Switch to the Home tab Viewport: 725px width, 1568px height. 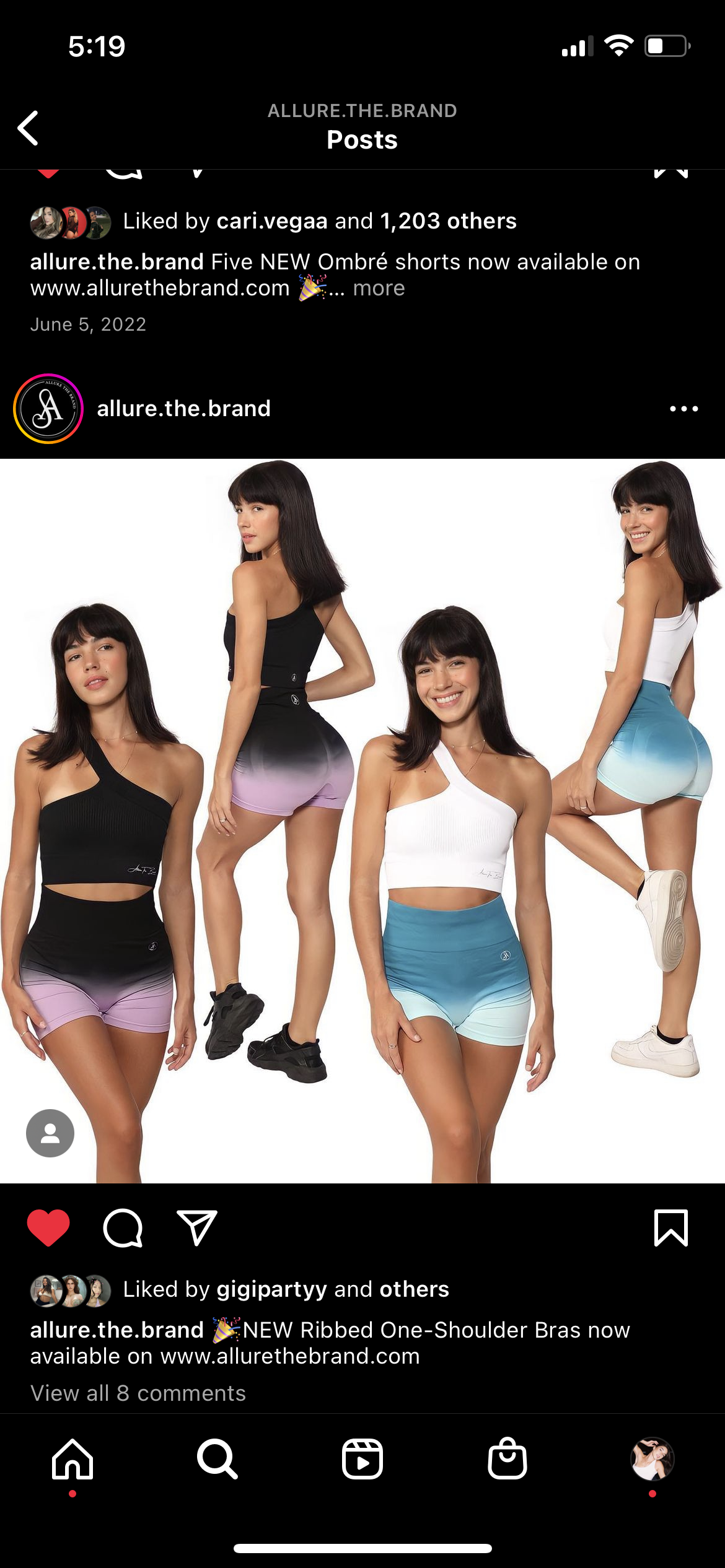point(72,1459)
